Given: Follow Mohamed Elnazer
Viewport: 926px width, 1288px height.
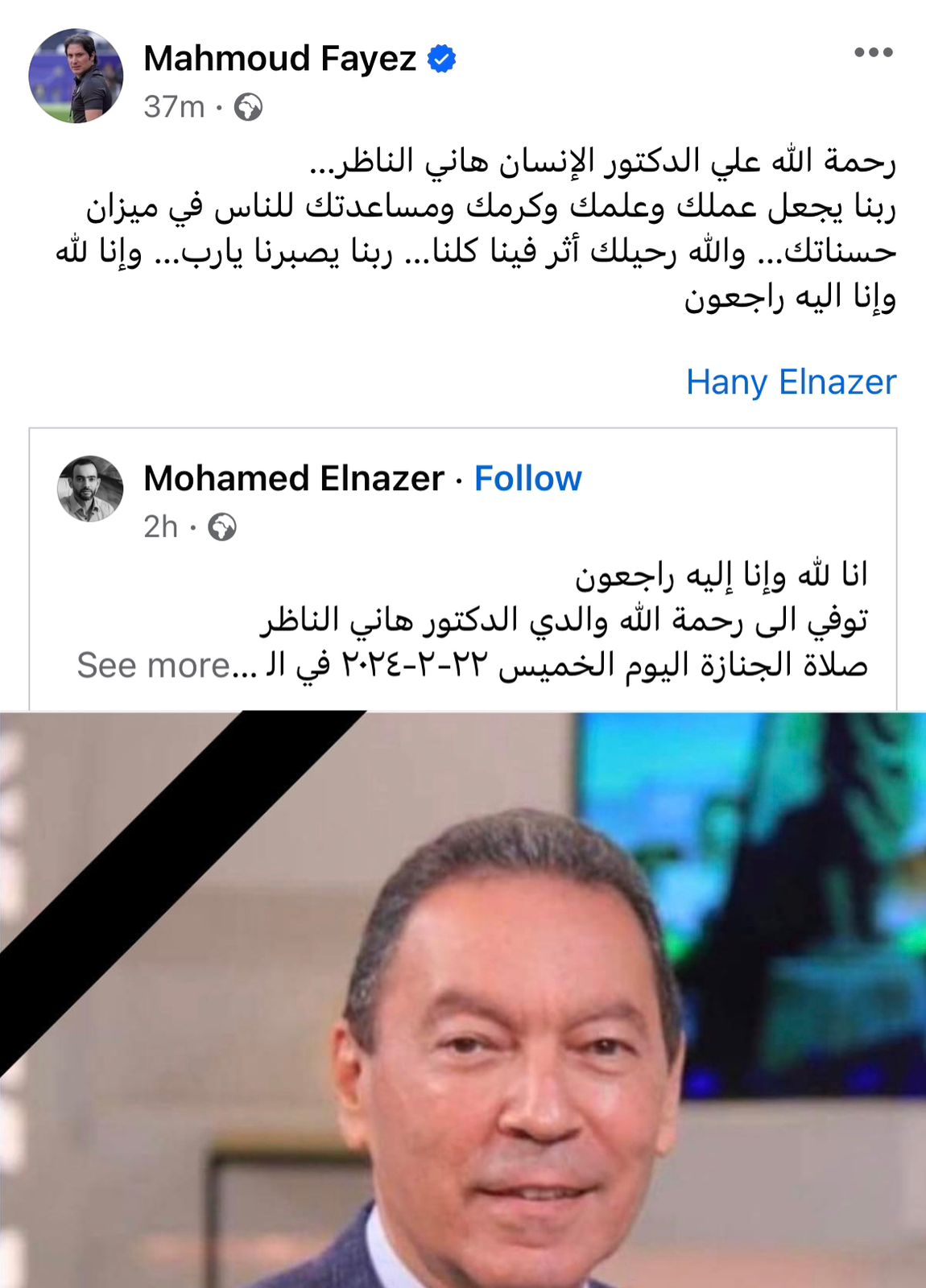Looking at the screenshot, I should tap(527, 478).
